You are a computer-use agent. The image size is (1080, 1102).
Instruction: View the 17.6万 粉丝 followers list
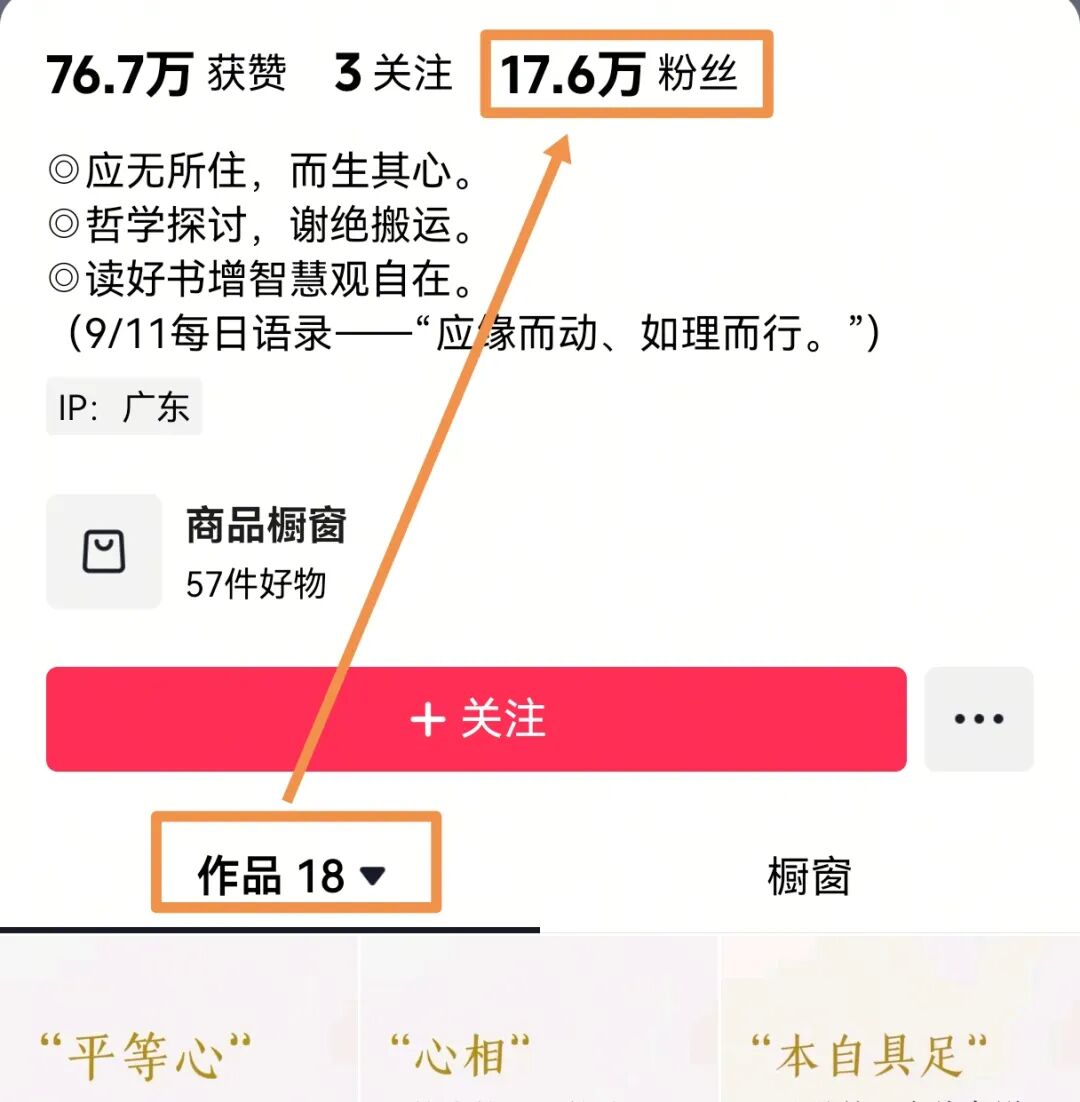[x=619, y=75]
